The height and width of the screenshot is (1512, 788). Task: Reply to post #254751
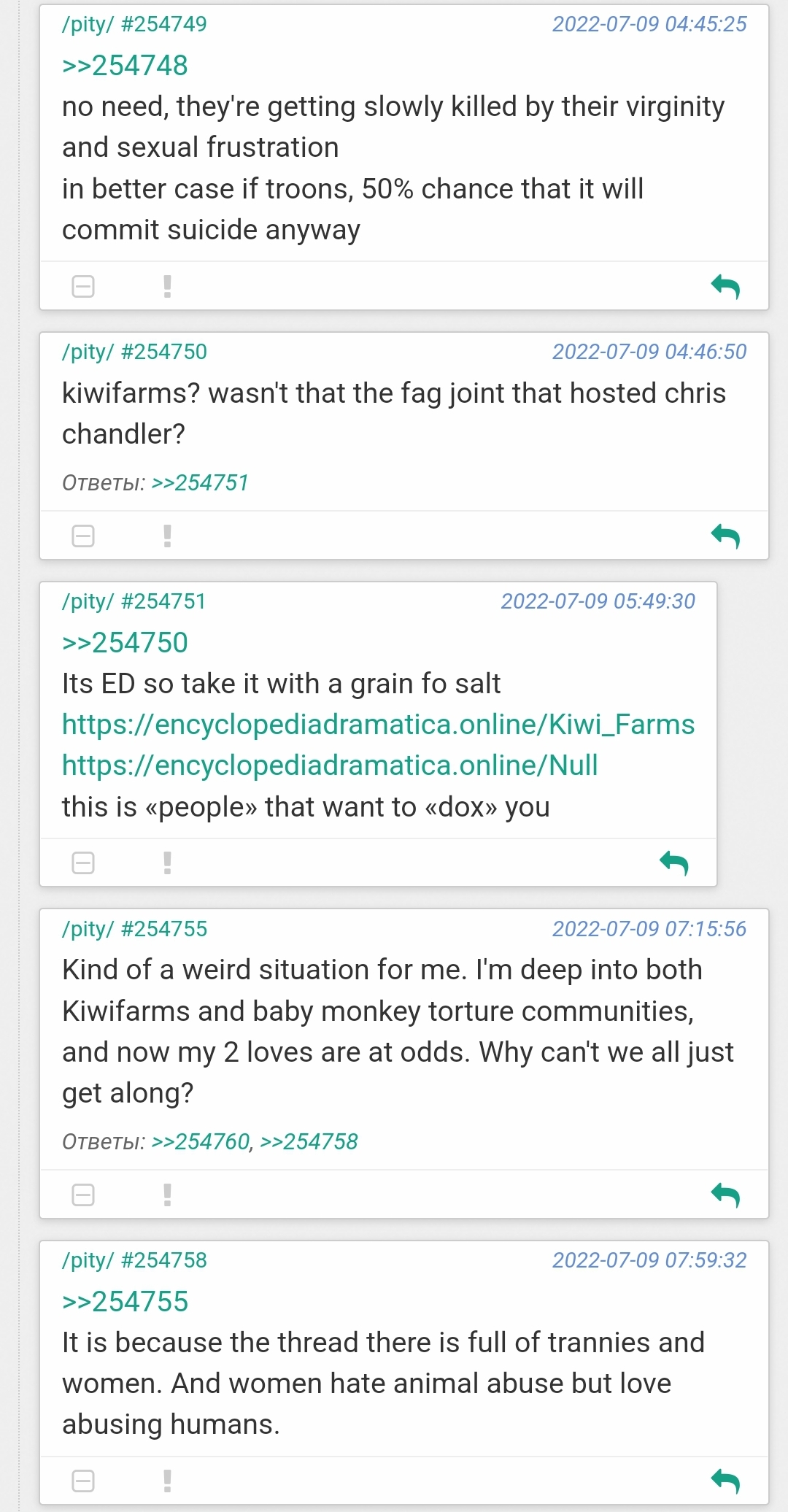tap(673, 863)
